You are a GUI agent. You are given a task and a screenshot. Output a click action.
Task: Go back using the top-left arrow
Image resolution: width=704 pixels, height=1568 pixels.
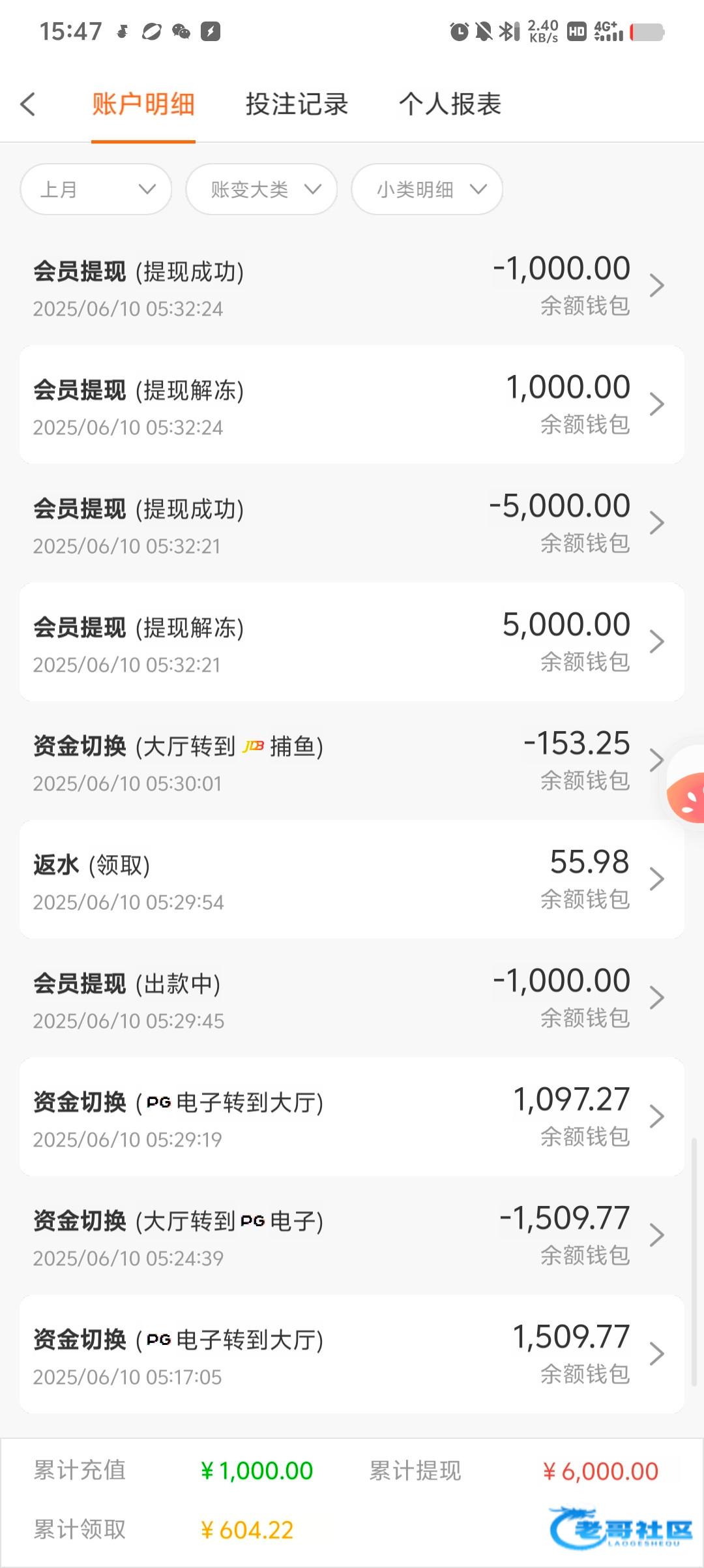(28, 104)
